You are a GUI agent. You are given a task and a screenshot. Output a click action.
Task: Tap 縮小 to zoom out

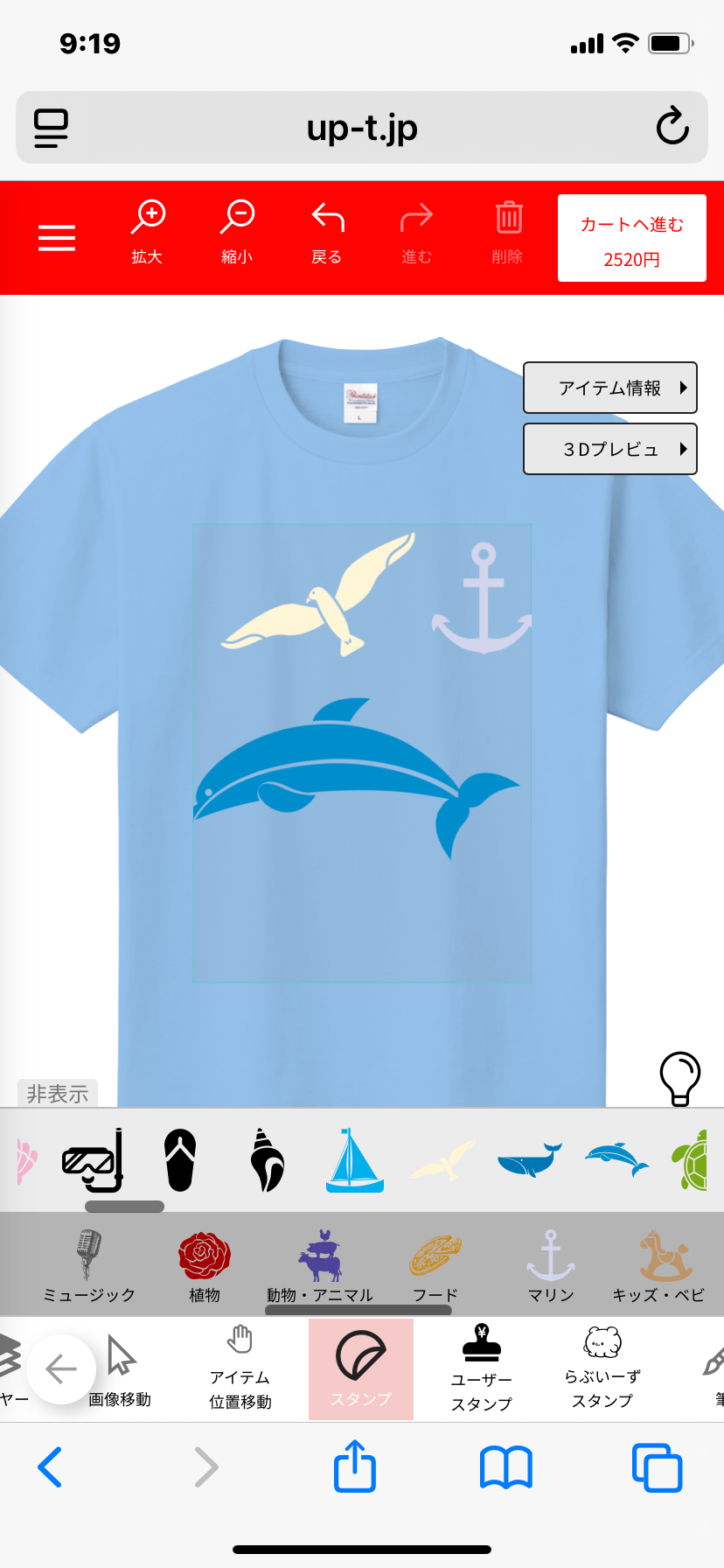click(237, 232)
